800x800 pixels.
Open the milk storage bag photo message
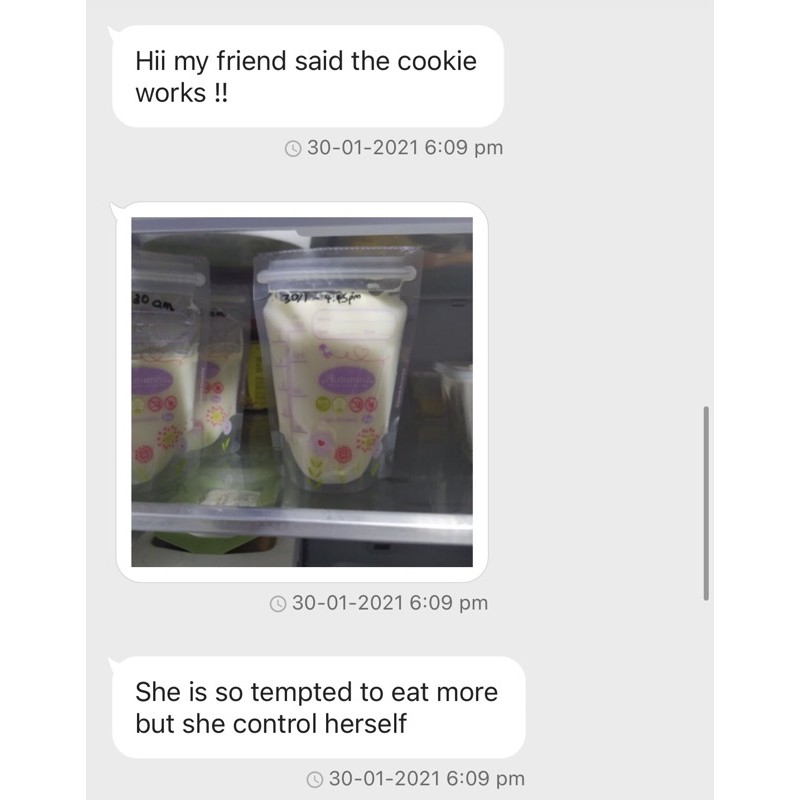[302, 392]
